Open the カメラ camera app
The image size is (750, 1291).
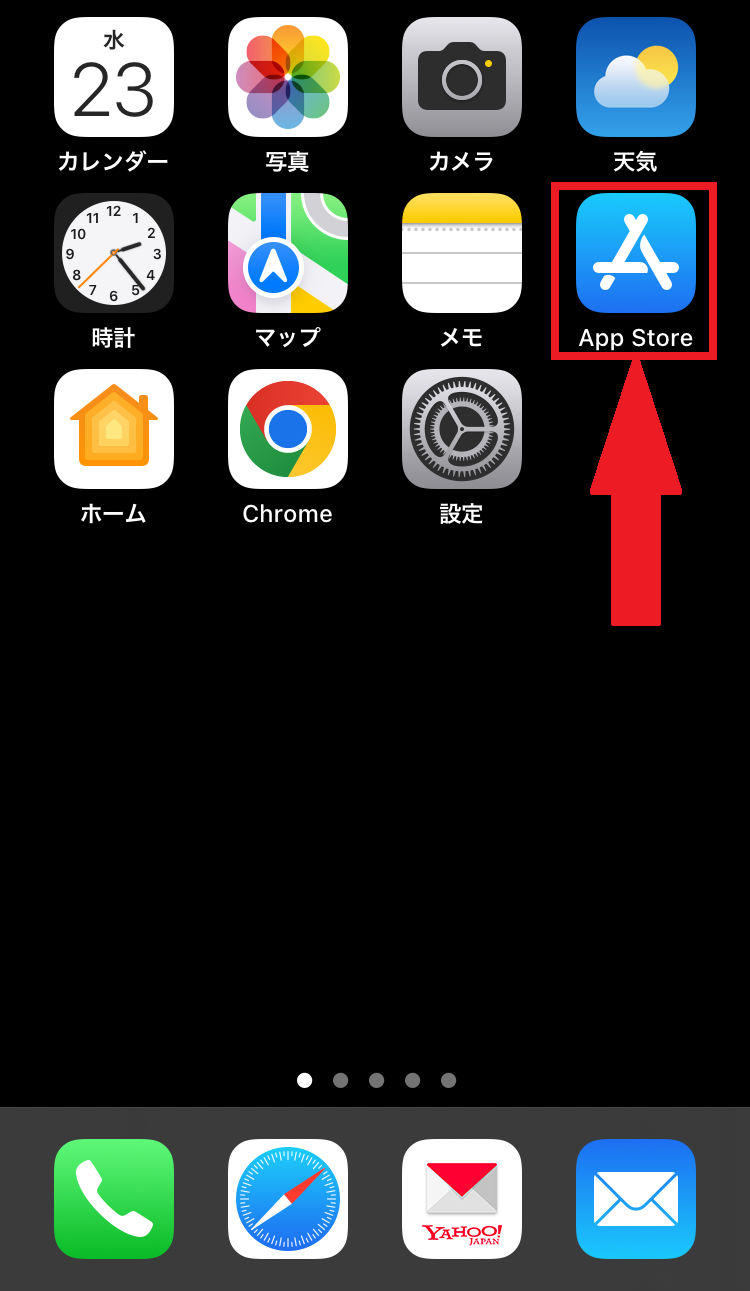click(462, 77)
